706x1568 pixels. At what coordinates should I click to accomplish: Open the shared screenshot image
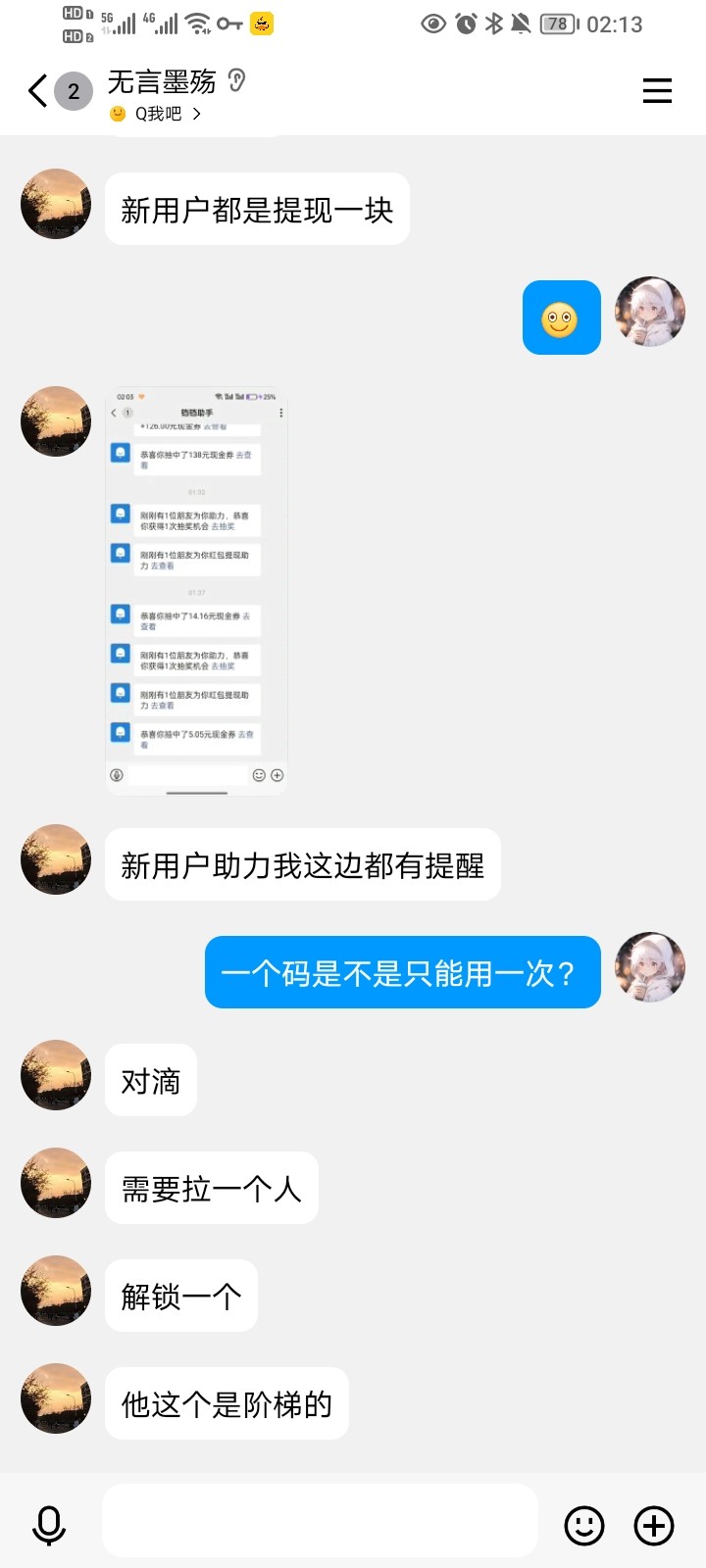[196, 591]
